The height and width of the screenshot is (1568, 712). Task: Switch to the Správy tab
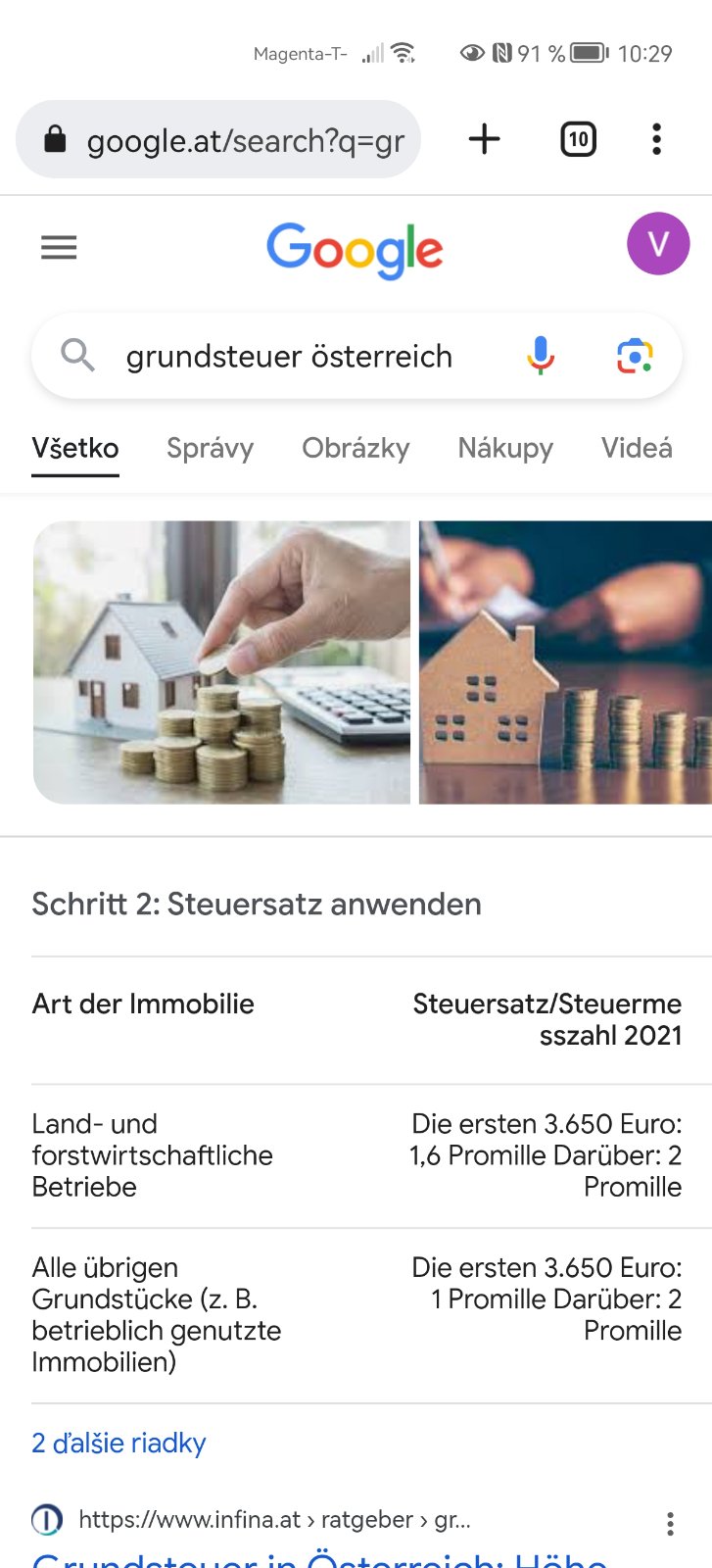(x=210, y=449)
